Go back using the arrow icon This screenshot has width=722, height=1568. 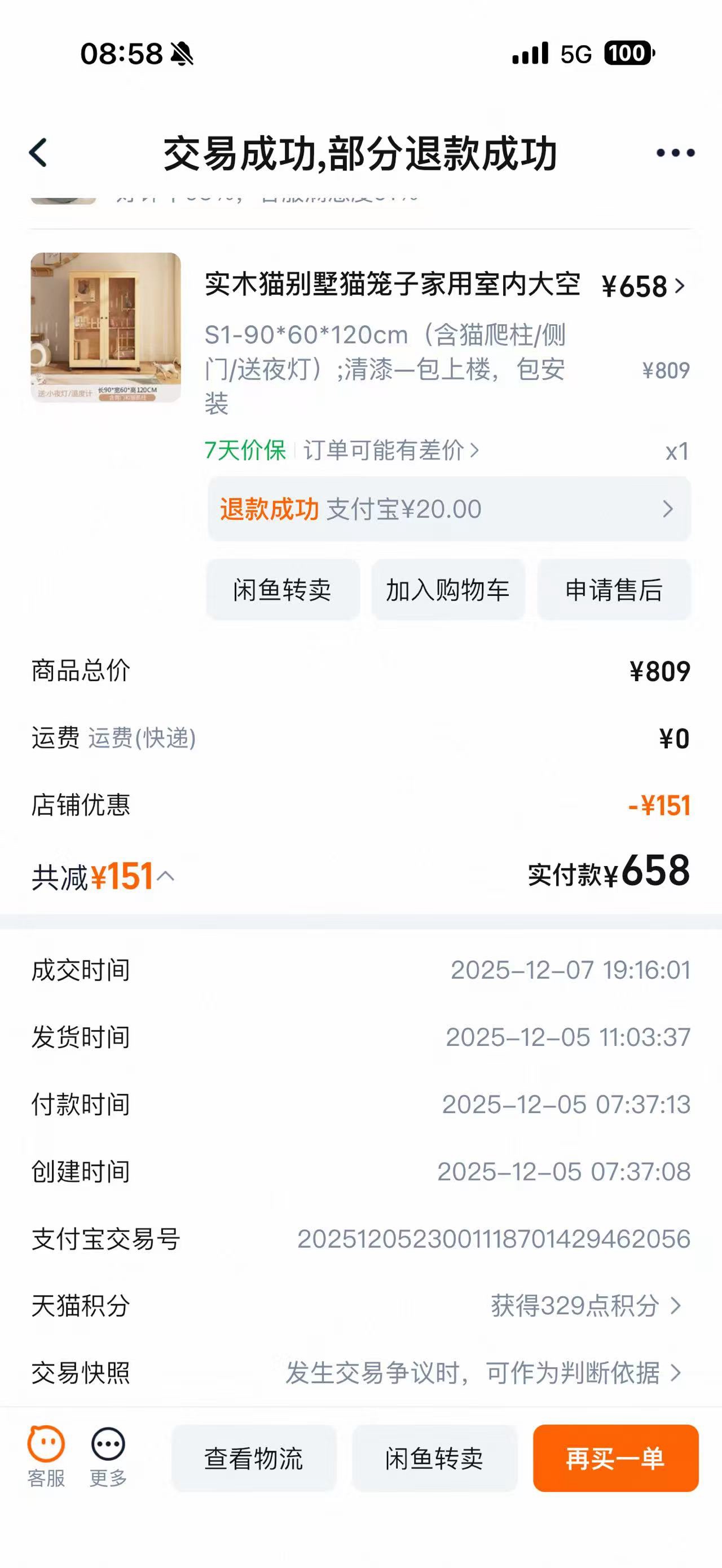click(38, 153)
